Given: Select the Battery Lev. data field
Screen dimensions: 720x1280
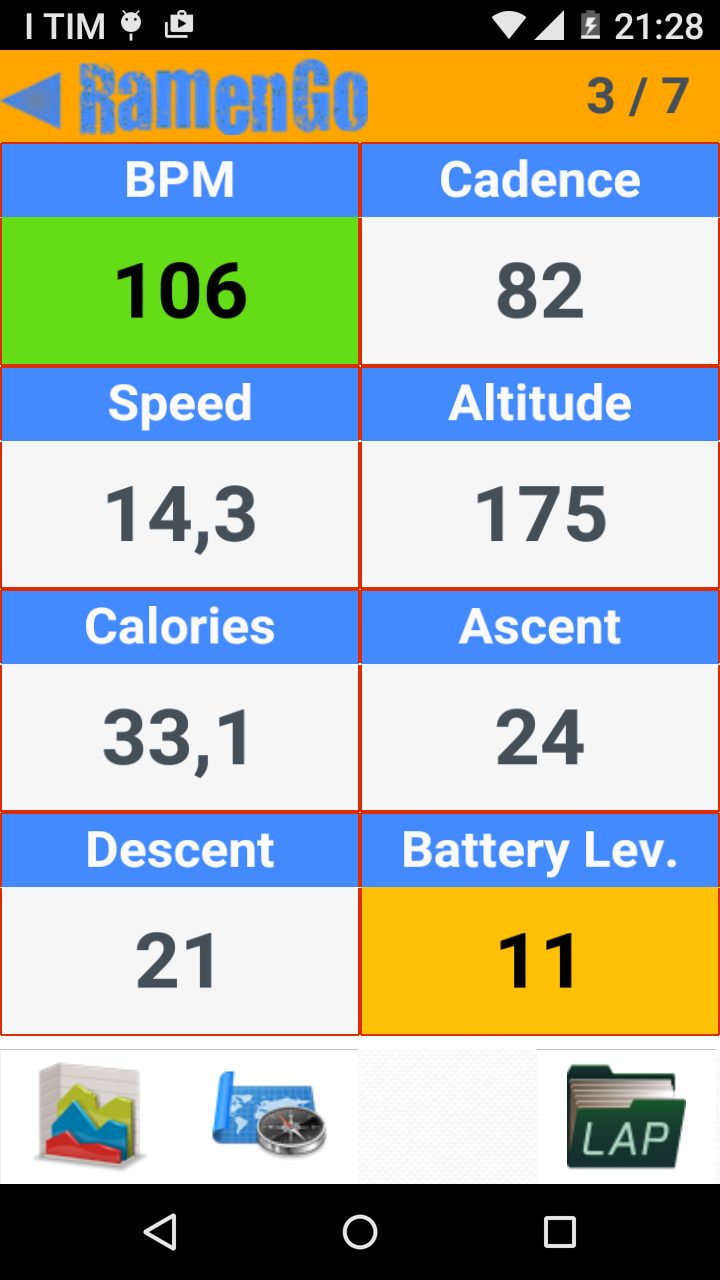Looking at the screenshot, I should click(540, 923).
